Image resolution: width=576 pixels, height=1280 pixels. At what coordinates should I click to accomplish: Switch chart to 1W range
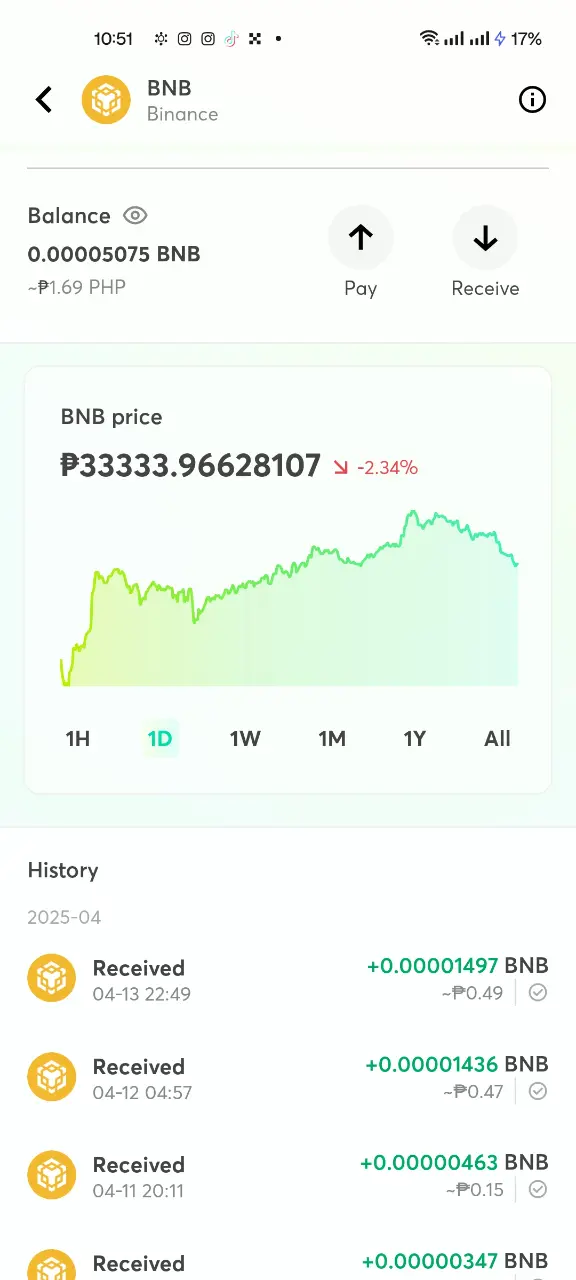[x=245, y=739]
